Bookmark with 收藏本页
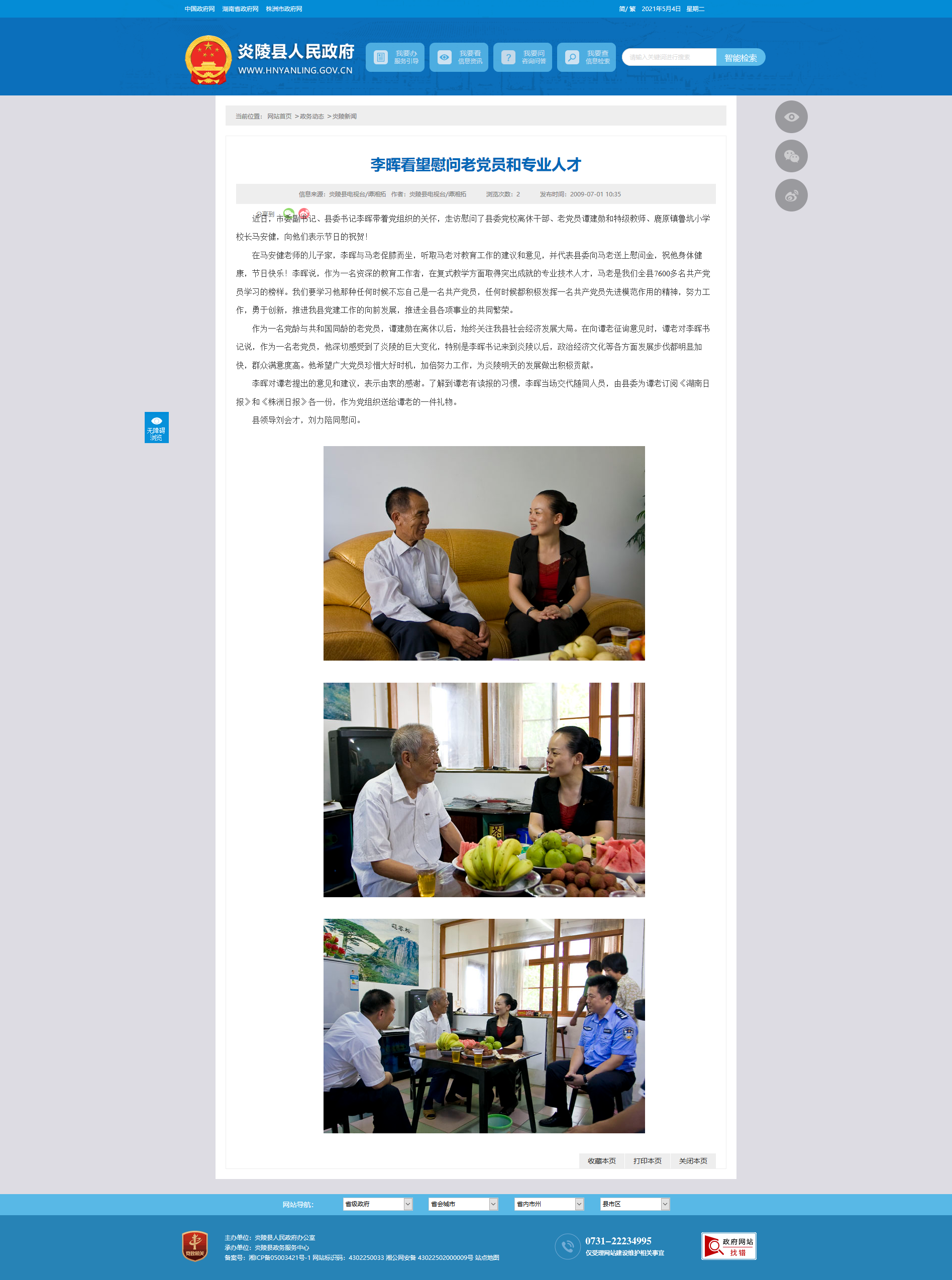 click(601, 1161)
